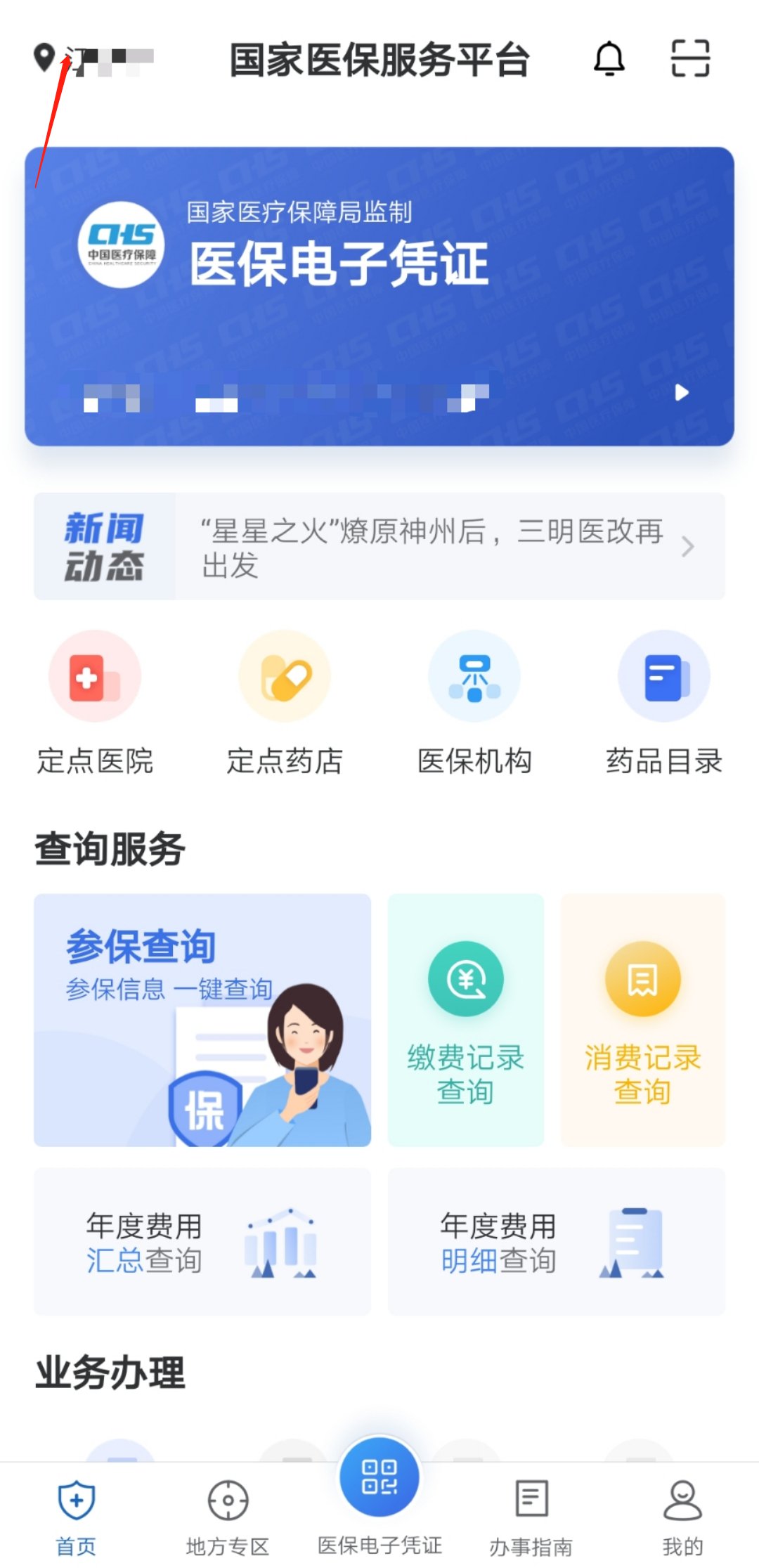Open the 参保查询 card
759x1568 pixels.
tap(202, 1020)
